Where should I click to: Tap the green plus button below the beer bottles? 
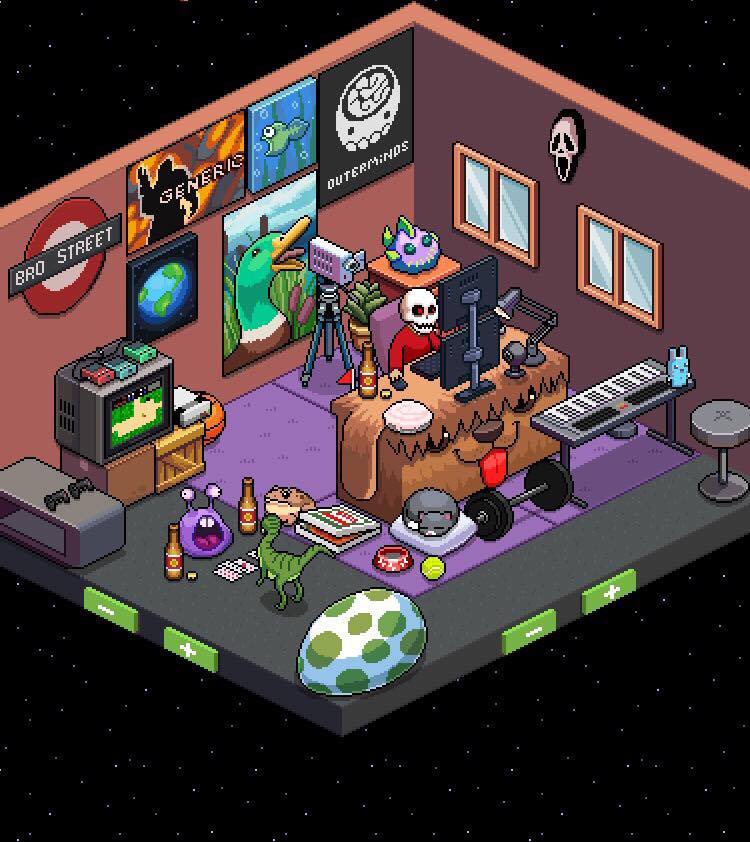coord(190,649)
